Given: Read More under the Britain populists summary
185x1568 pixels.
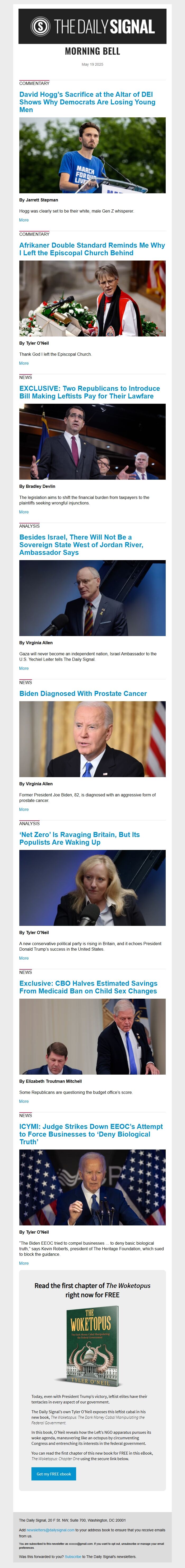Looking at the screenshot, I should (24, 958).
